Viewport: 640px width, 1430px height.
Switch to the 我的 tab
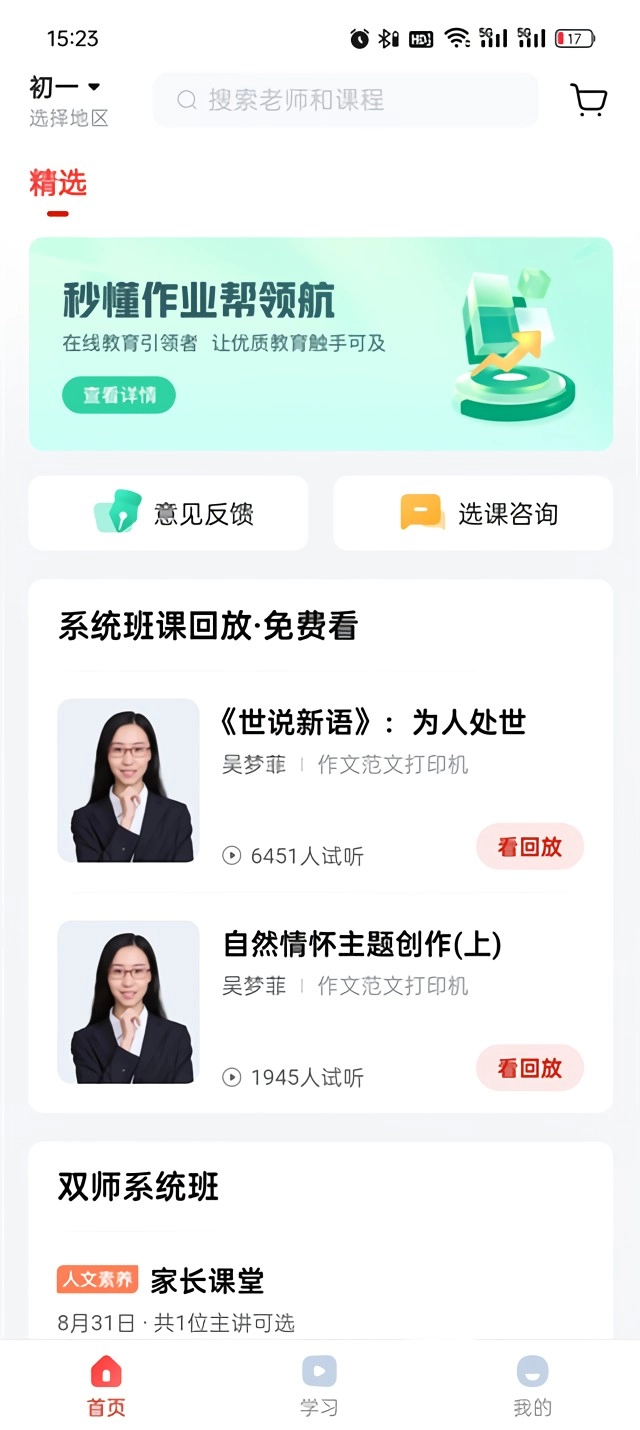point(532,1385)
